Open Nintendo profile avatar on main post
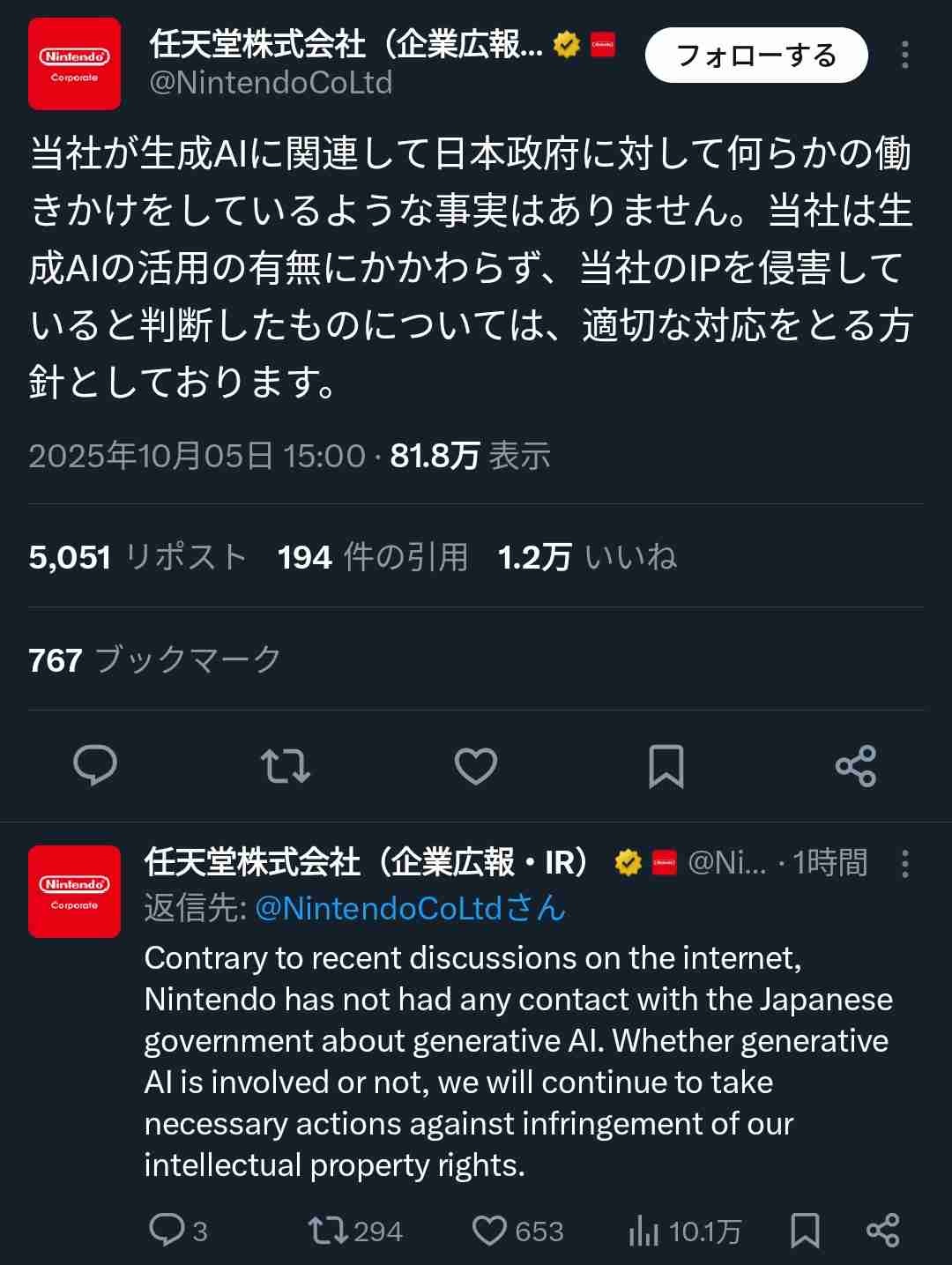This screenshot has width=952, height=1265. point(74,64)
